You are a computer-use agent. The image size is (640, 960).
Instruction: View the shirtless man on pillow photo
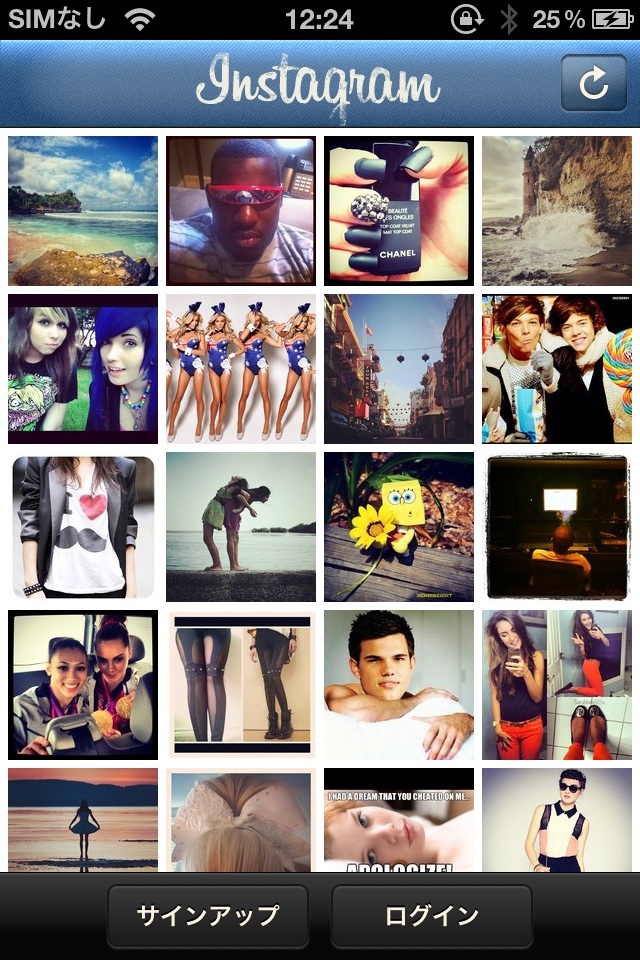tap(399, 685)
